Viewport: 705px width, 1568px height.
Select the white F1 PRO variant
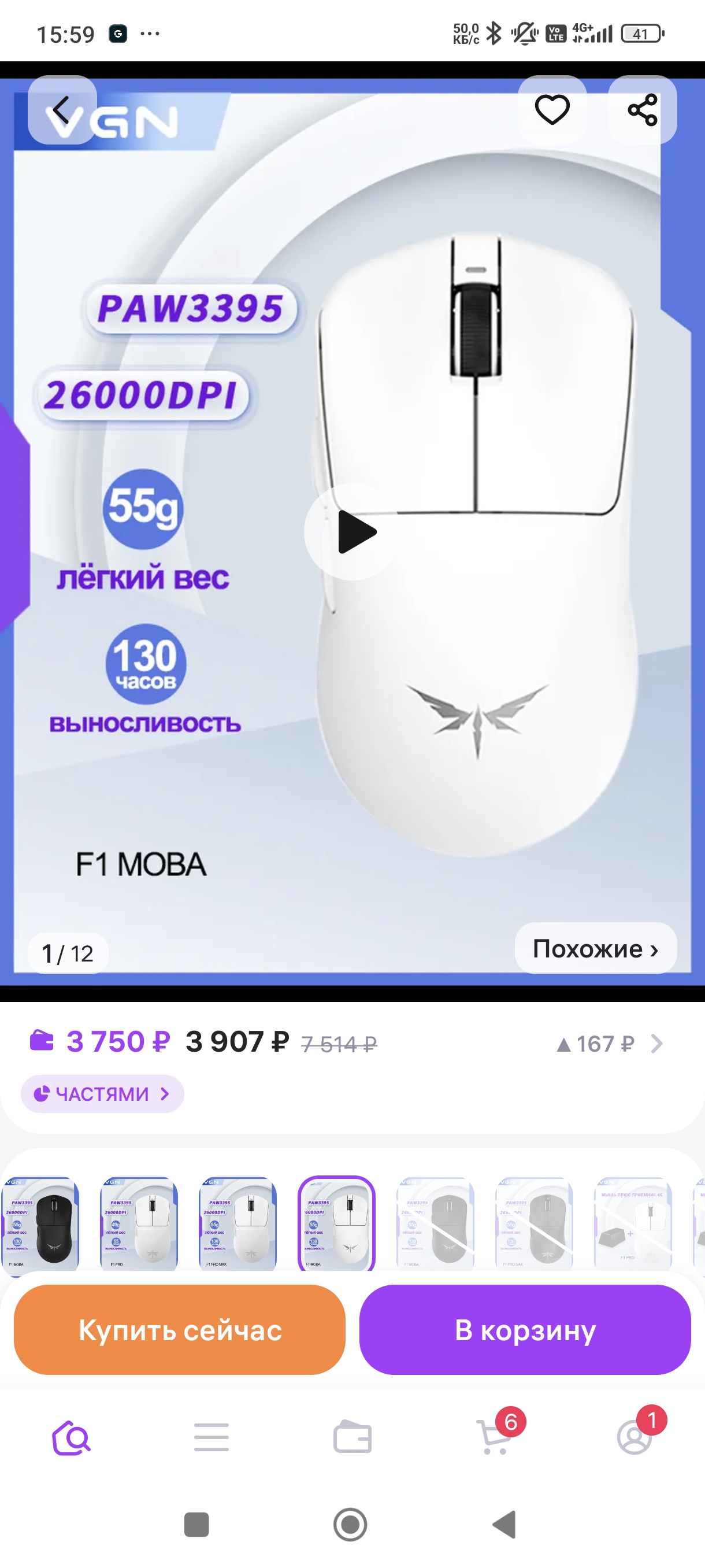pyautogui.click(x=139, y=1223)
